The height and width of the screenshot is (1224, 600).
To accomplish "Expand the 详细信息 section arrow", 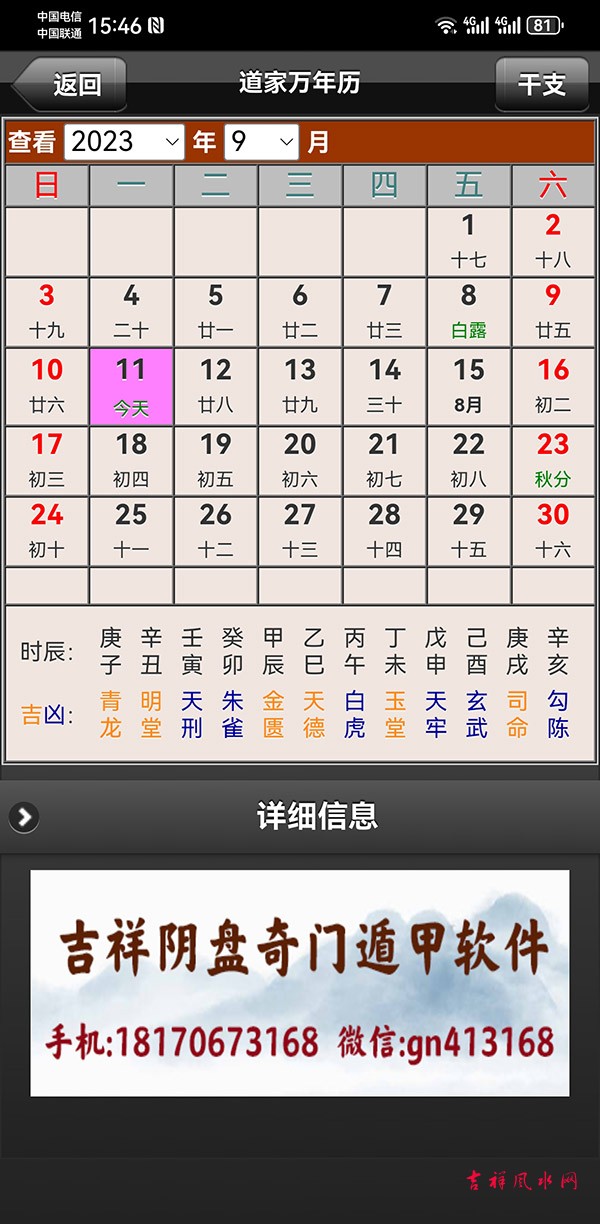I will pos(24,818).
